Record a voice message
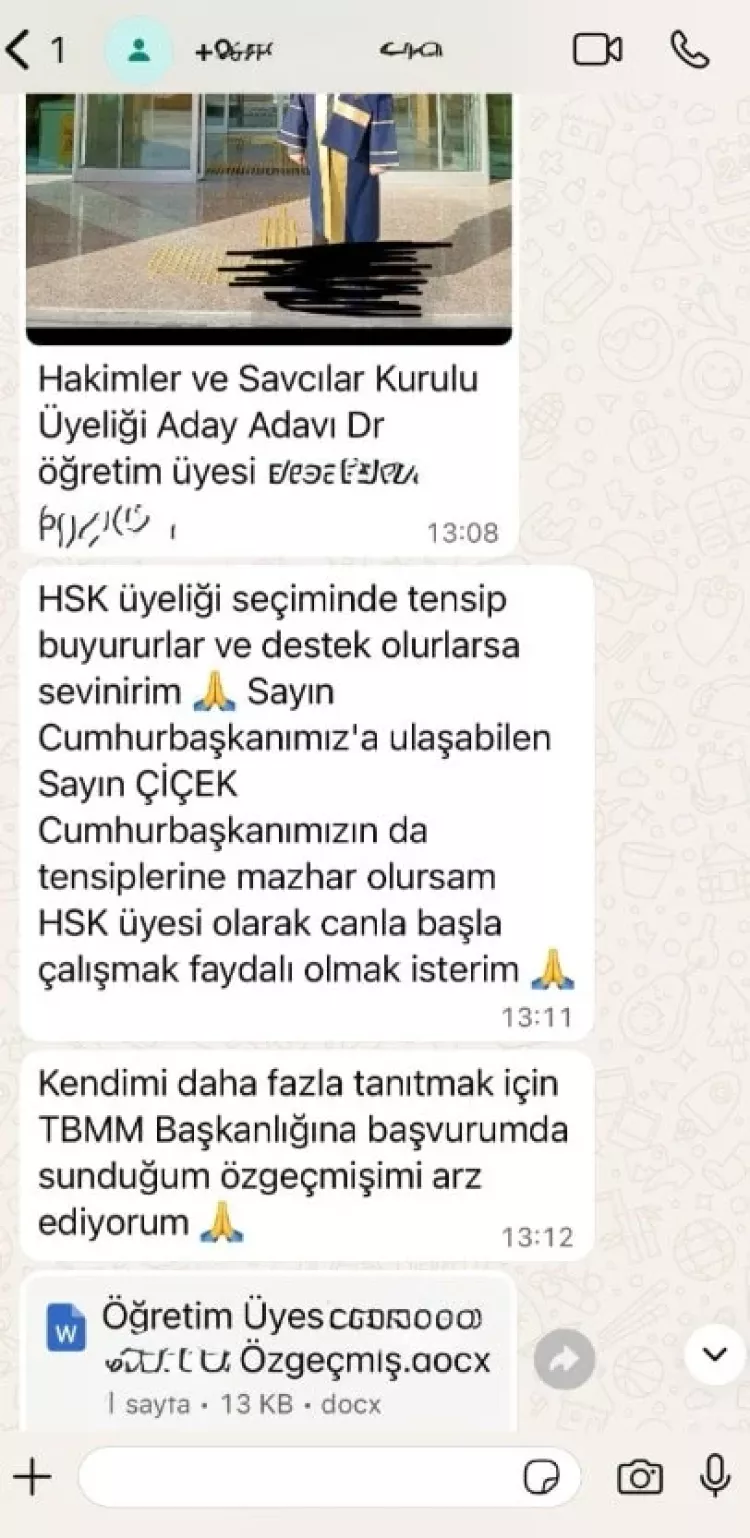 pyautogui.click(x=715, y=1477)
